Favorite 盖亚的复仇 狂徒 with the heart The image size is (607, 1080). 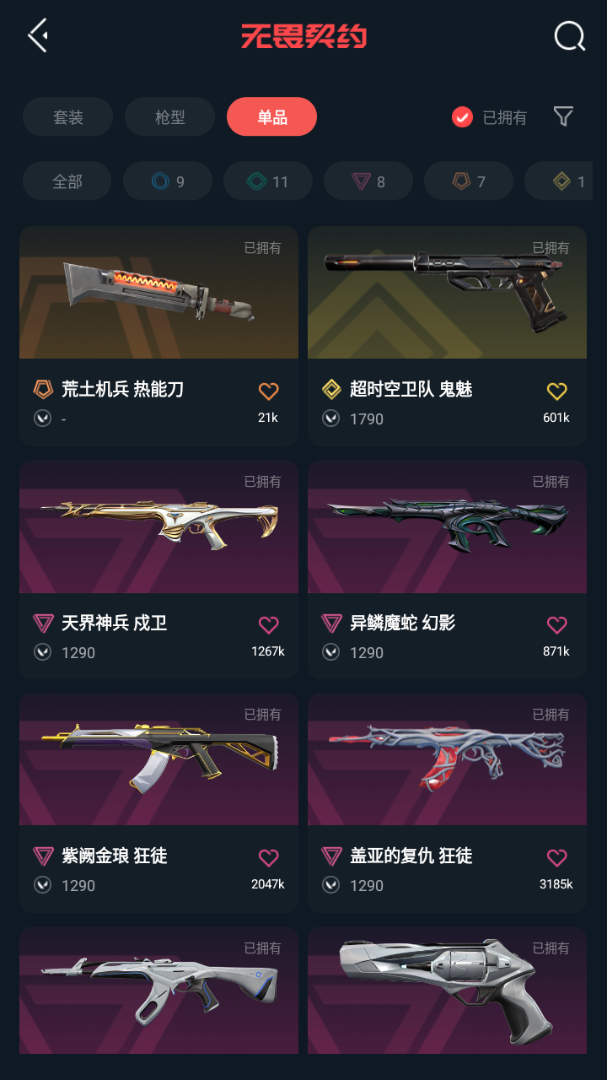[557, 857]
